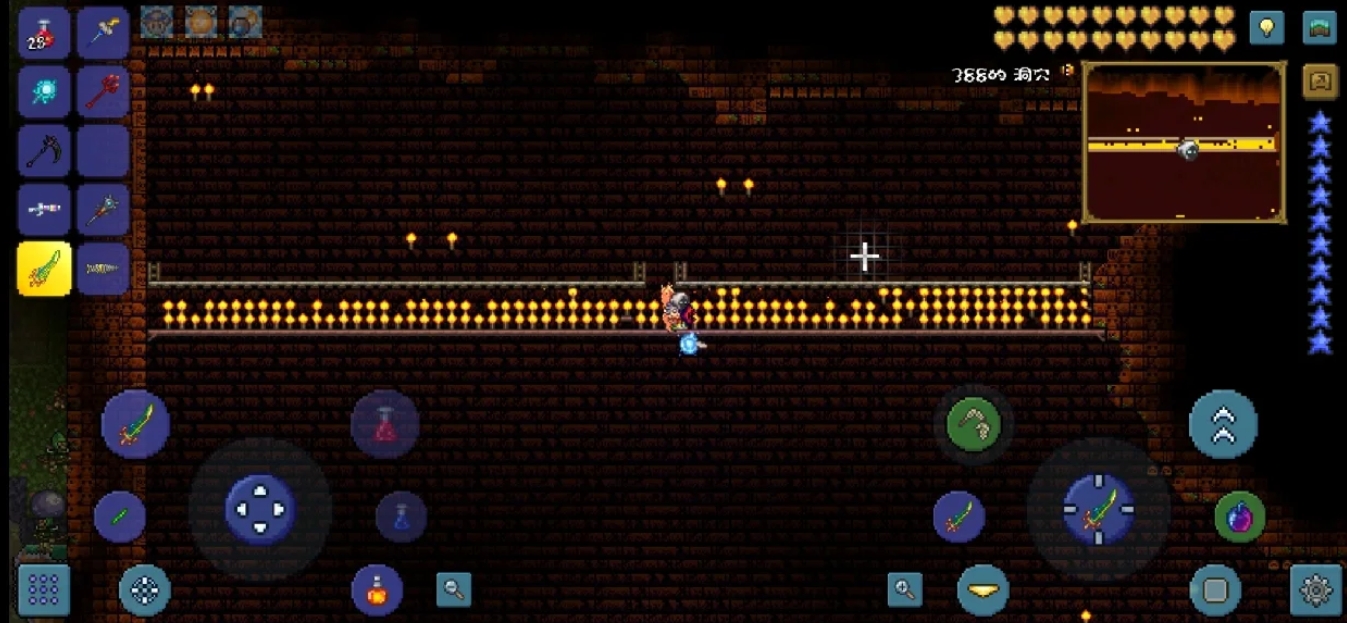1347x623 pixels.
Task: Open the inventory grid button
Action: (x=43, y=590)
